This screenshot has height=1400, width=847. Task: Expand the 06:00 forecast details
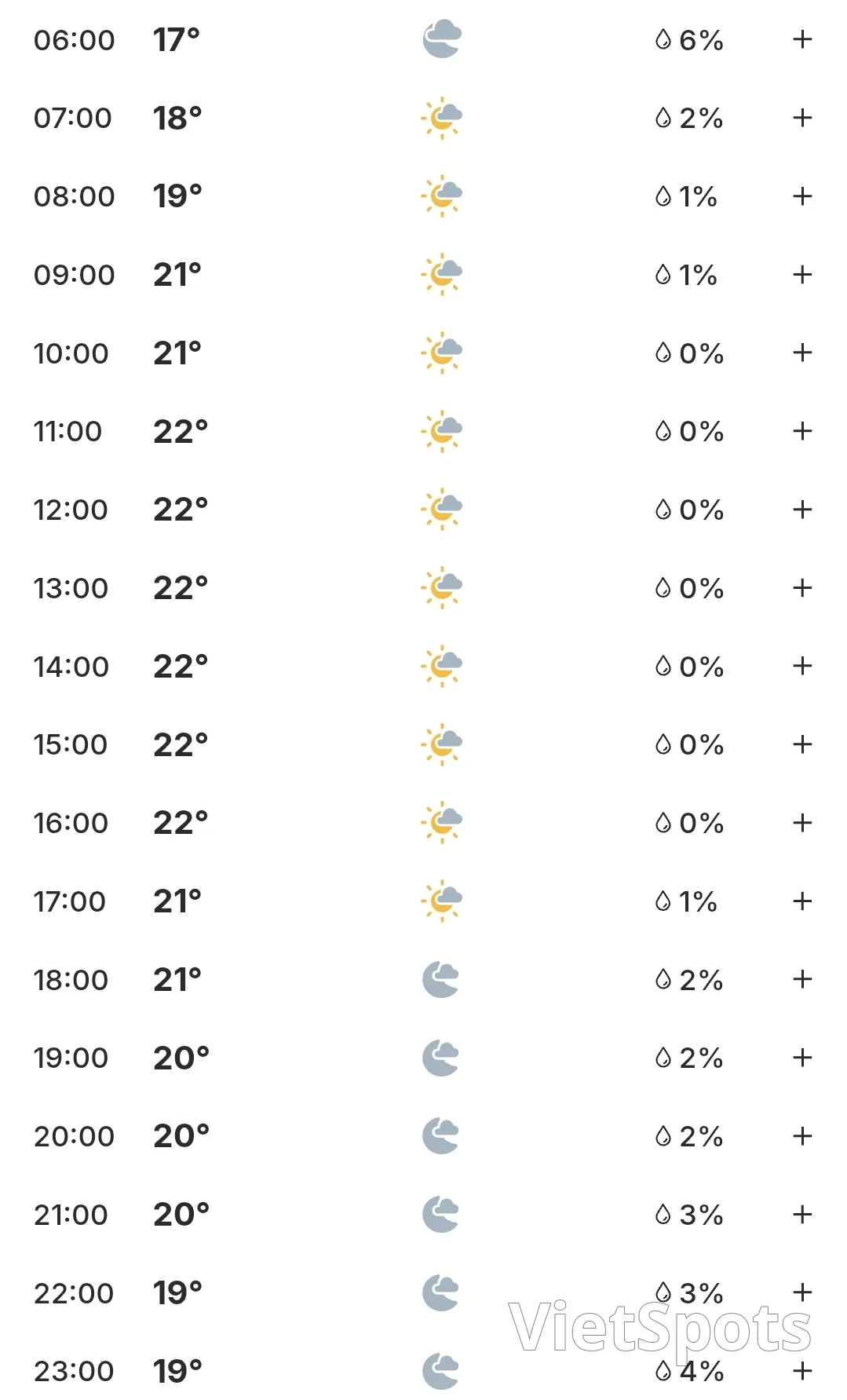pos(801,39)
